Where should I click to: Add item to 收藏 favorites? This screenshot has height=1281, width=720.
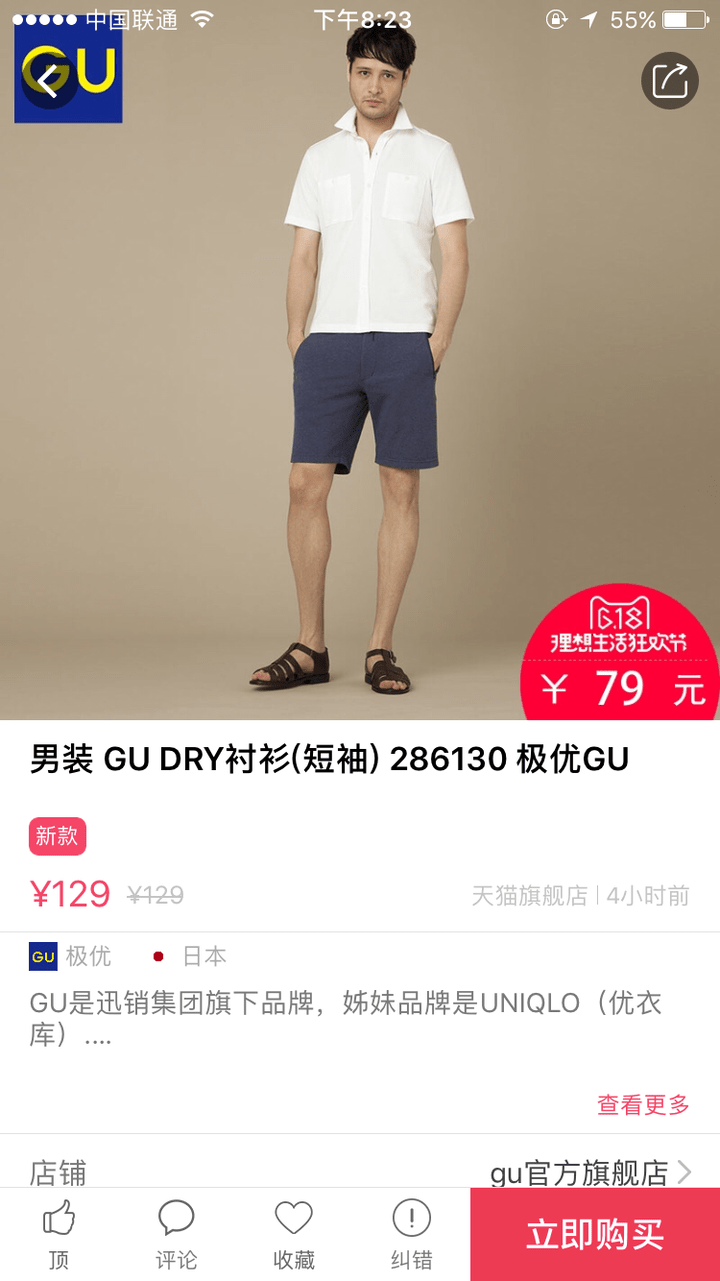tap(294, 1234)
